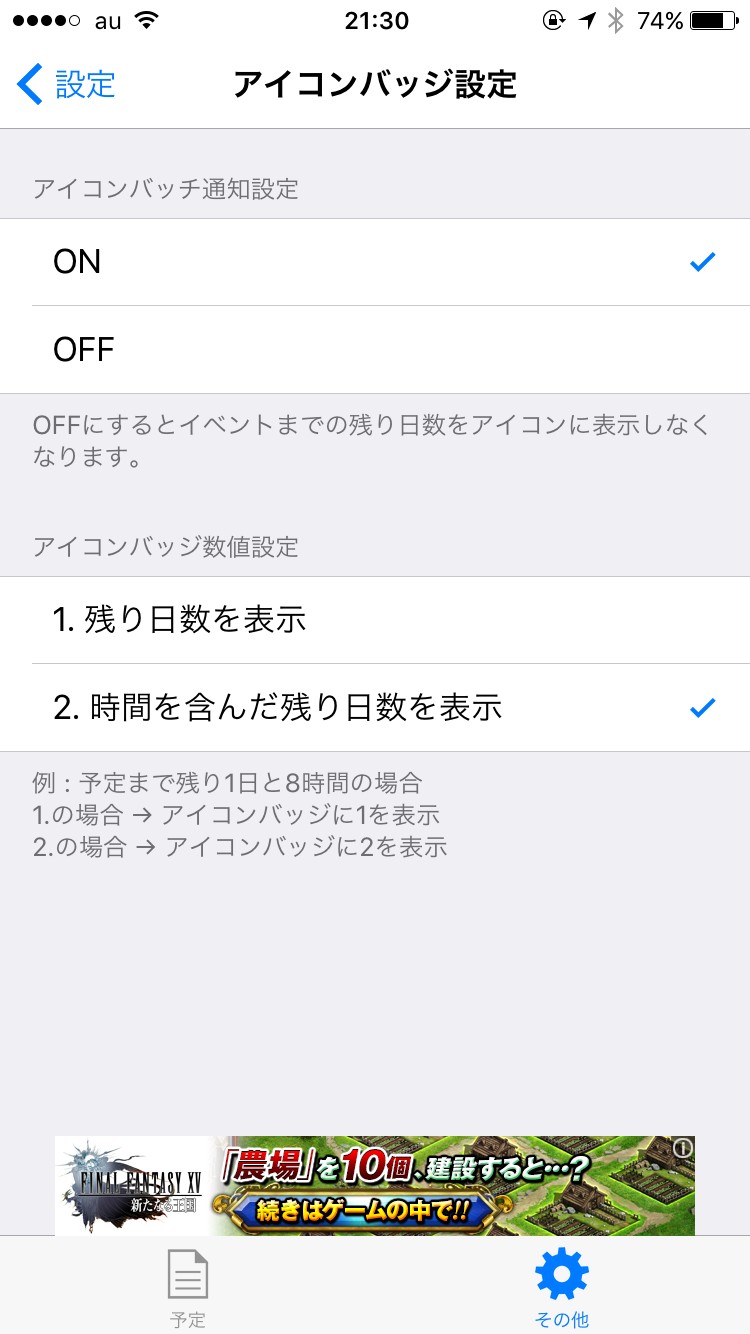Tap the ad info icon
750x1334 pixels.
[683, 1148]
